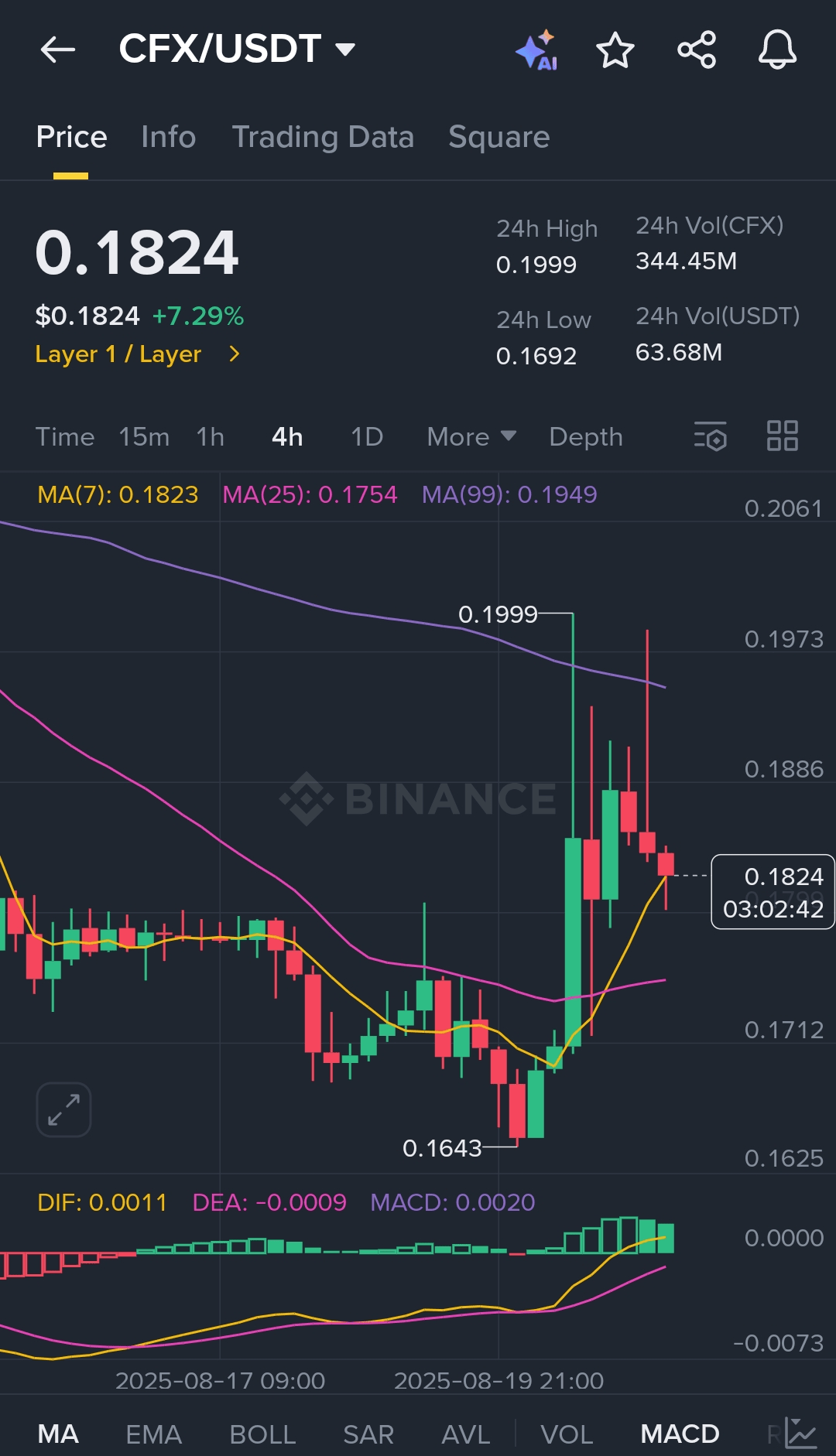Expand chart to full screen
836x1456 pixels.
coord(63,1109)
